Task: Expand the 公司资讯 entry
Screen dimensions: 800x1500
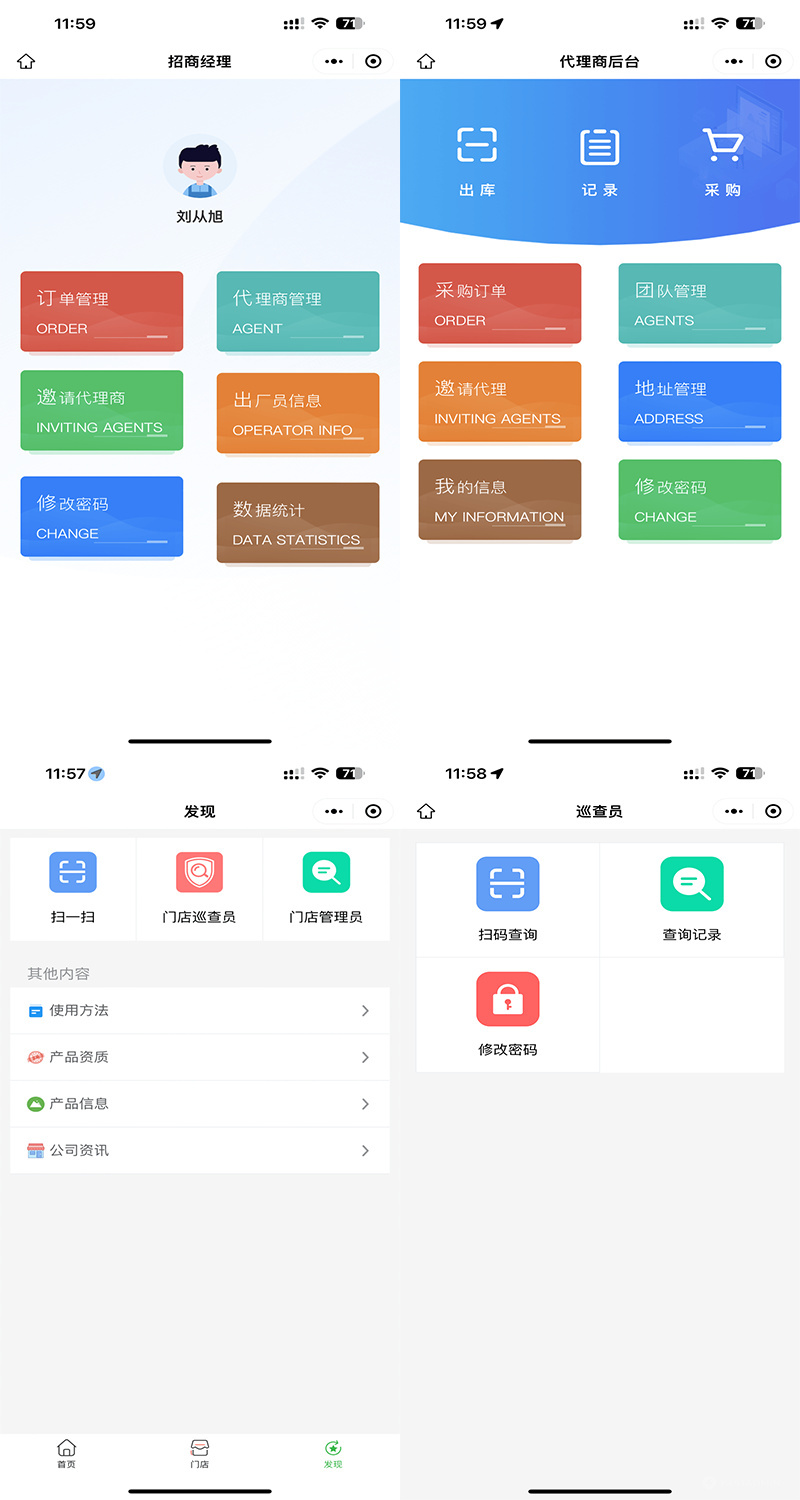Action: [200, 1149]
